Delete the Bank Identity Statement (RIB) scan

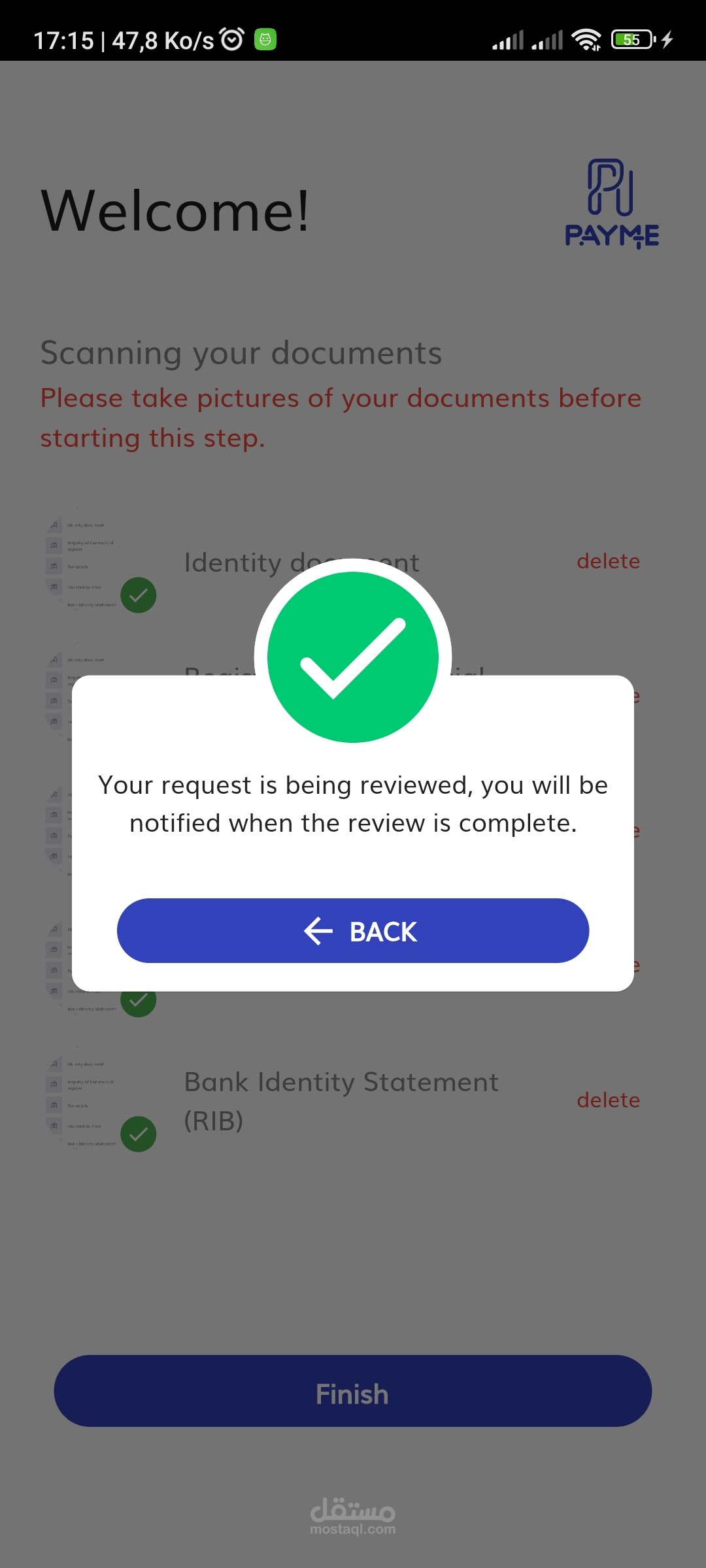(x=608, y=1100)
